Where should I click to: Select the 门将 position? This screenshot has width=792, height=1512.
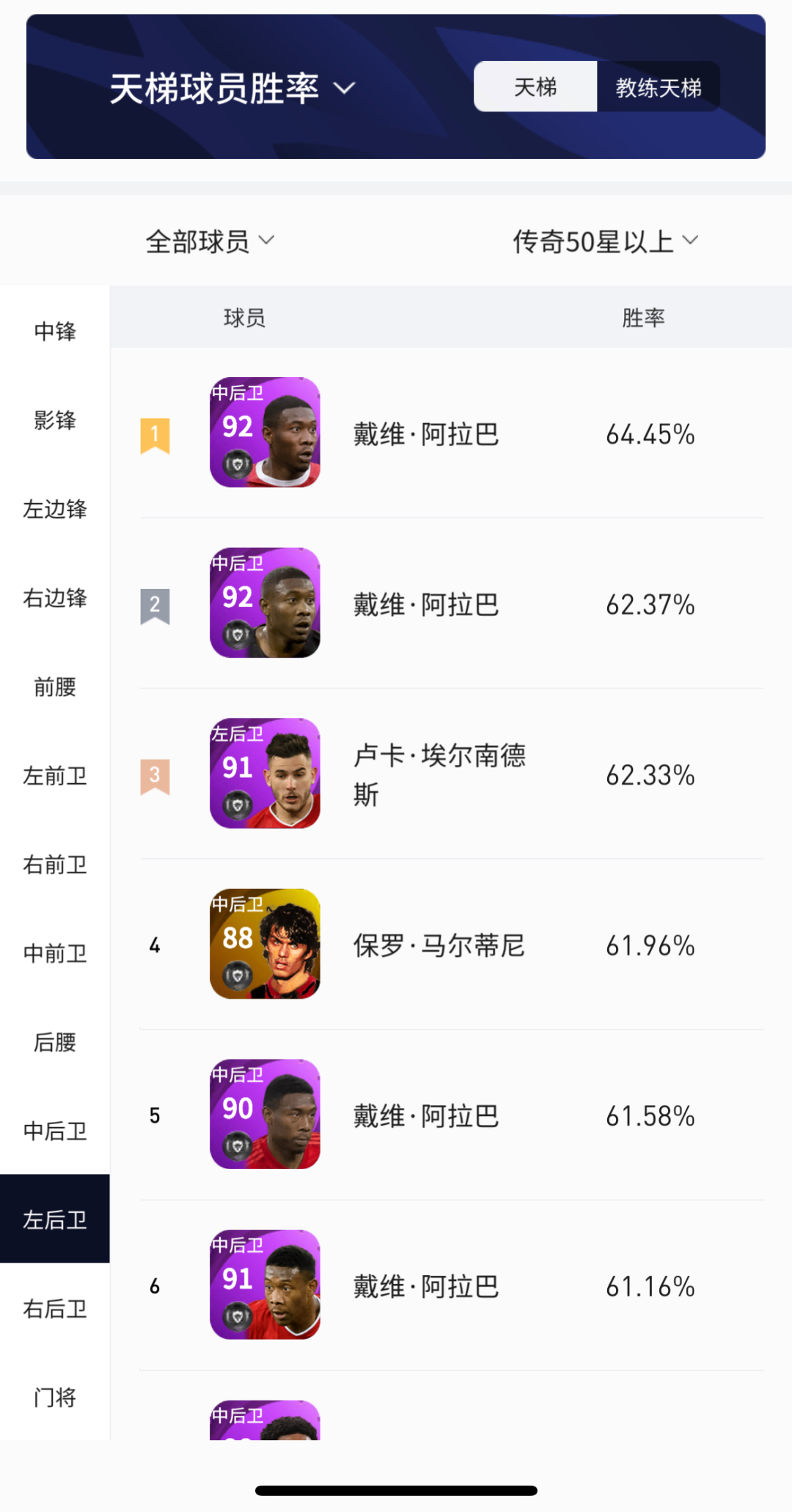tap(55, 1398)
